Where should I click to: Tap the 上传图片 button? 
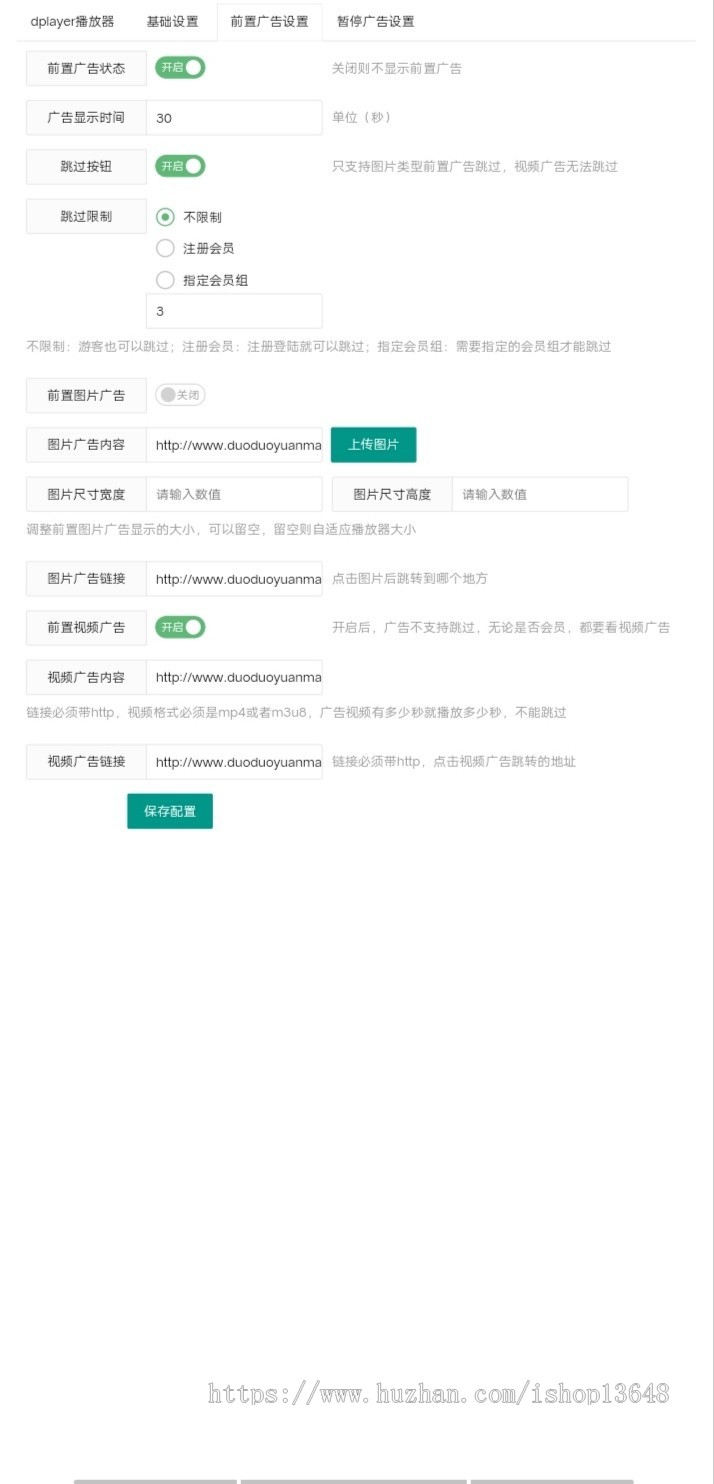(373, 445)
